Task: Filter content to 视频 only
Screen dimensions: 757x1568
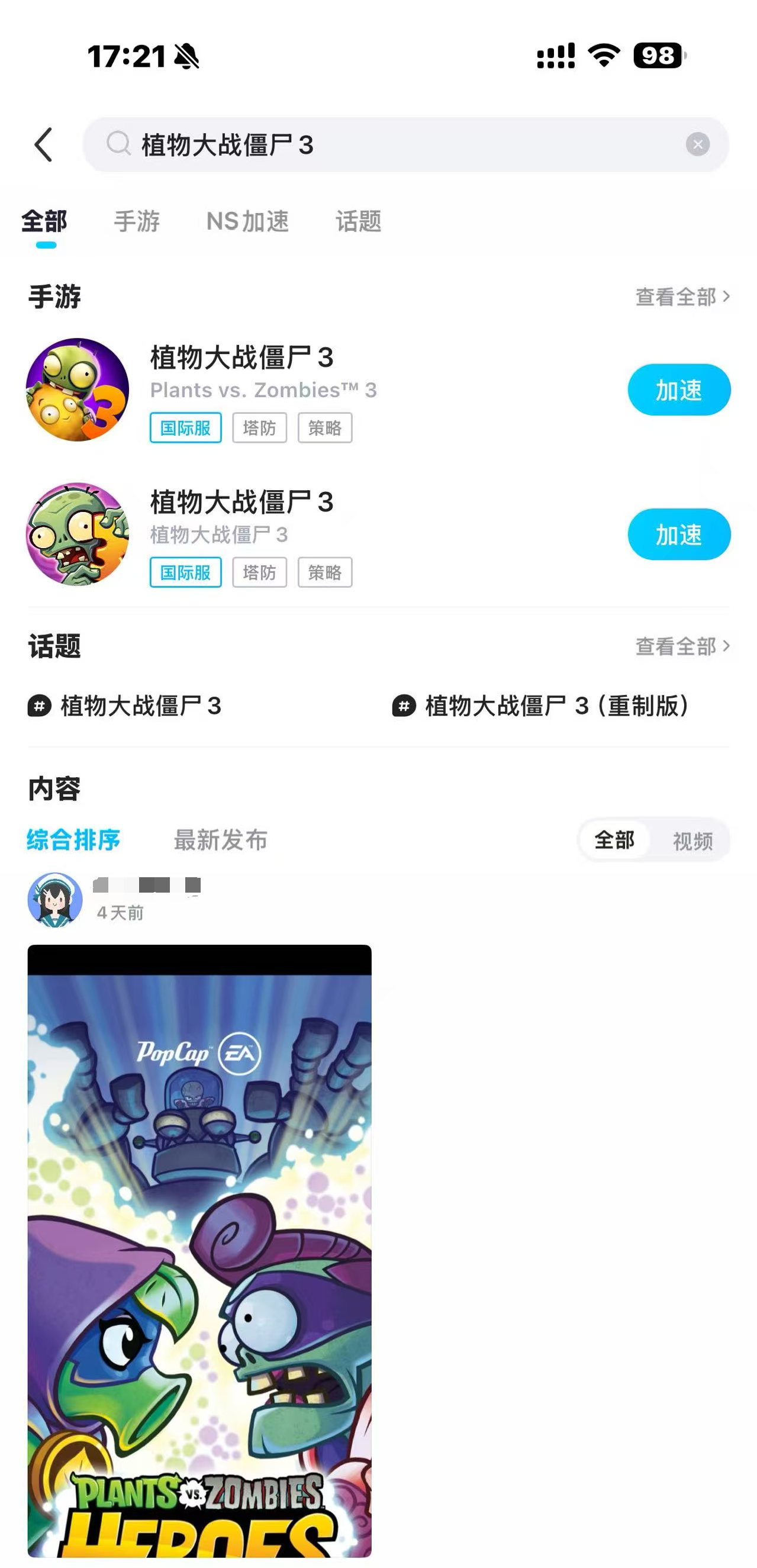Action: 692,841
